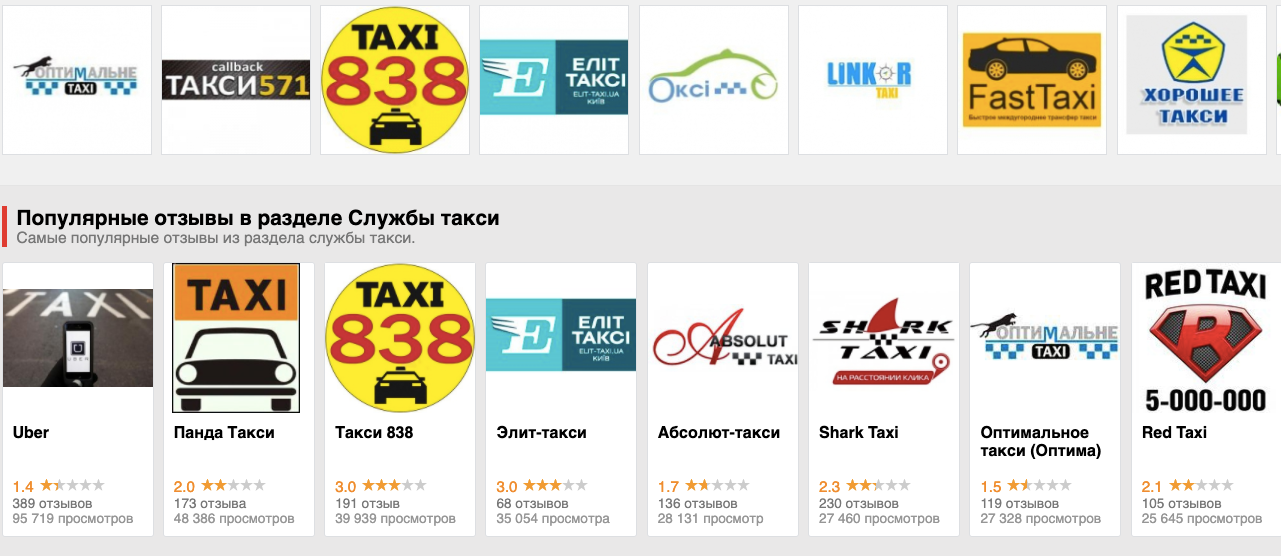Select the Оксі taxi logo tile

click(713, 80)
